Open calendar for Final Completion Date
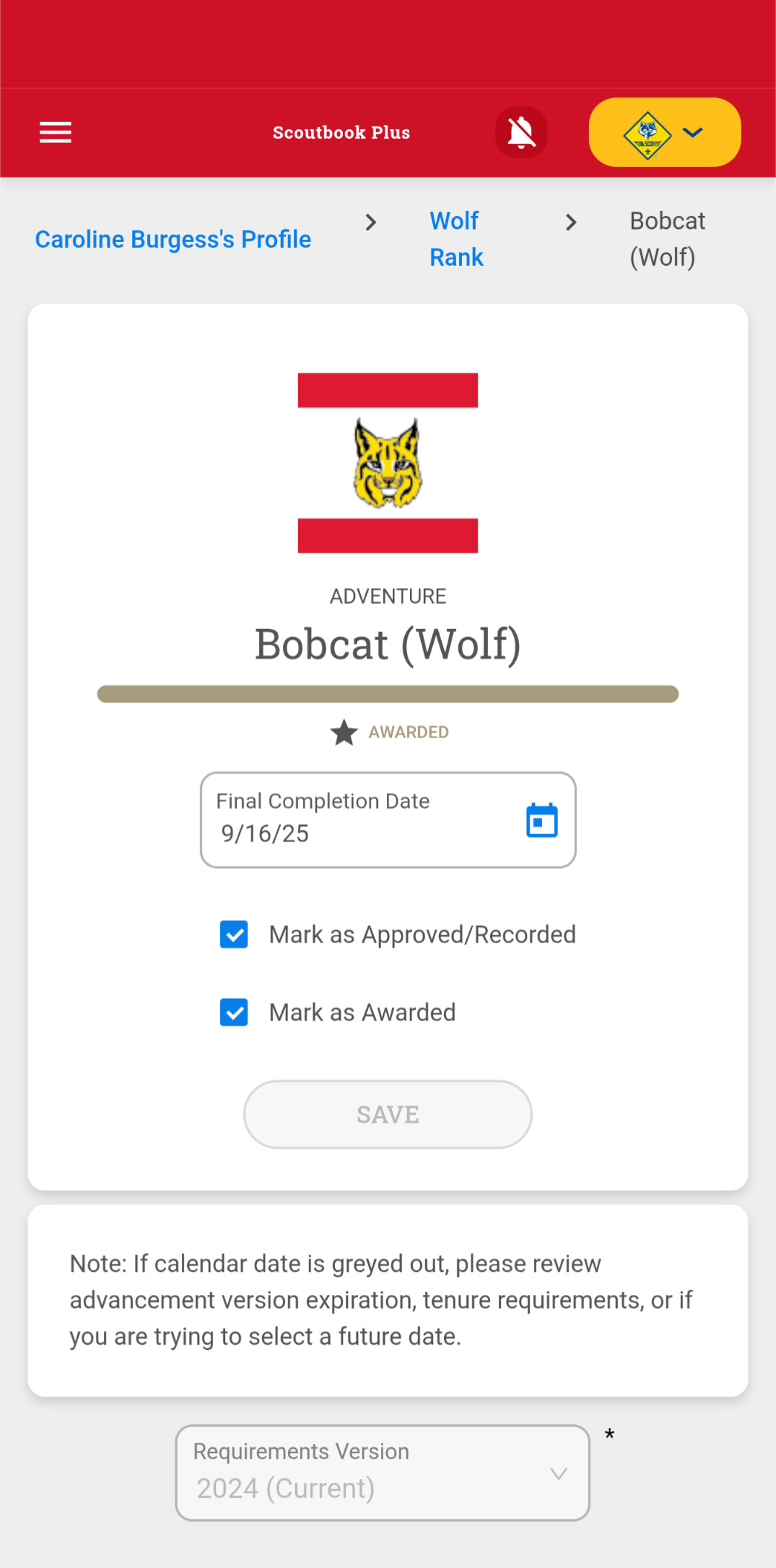The width and height of the screenshot is (776, 1568). point(541,820)
